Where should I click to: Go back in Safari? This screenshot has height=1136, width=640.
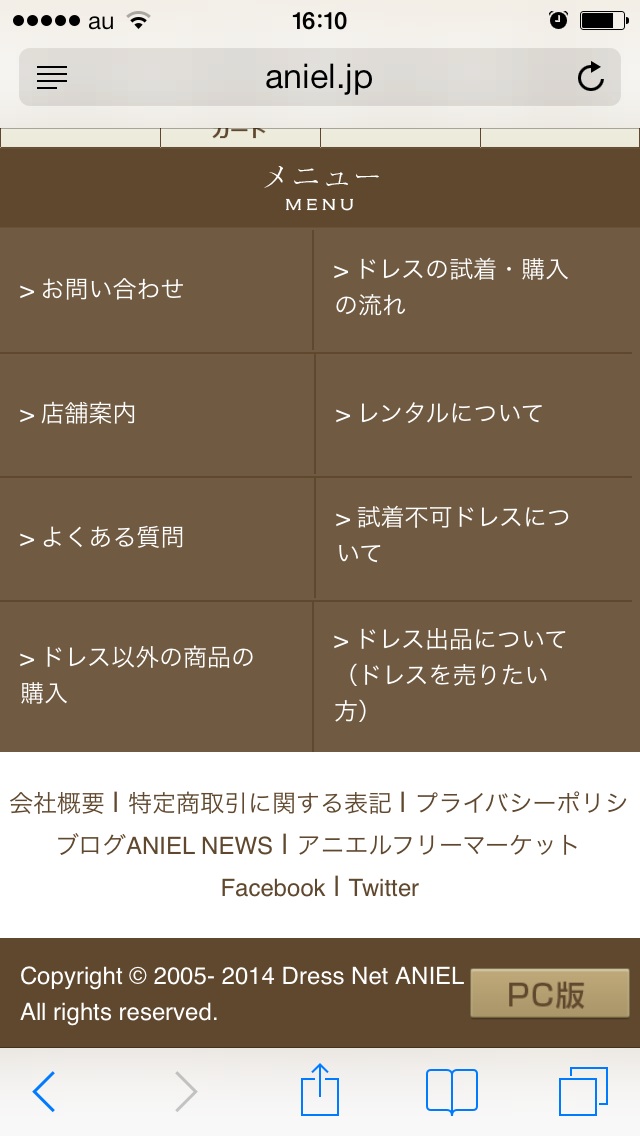pyautogui.click(x=43, y=1091)
